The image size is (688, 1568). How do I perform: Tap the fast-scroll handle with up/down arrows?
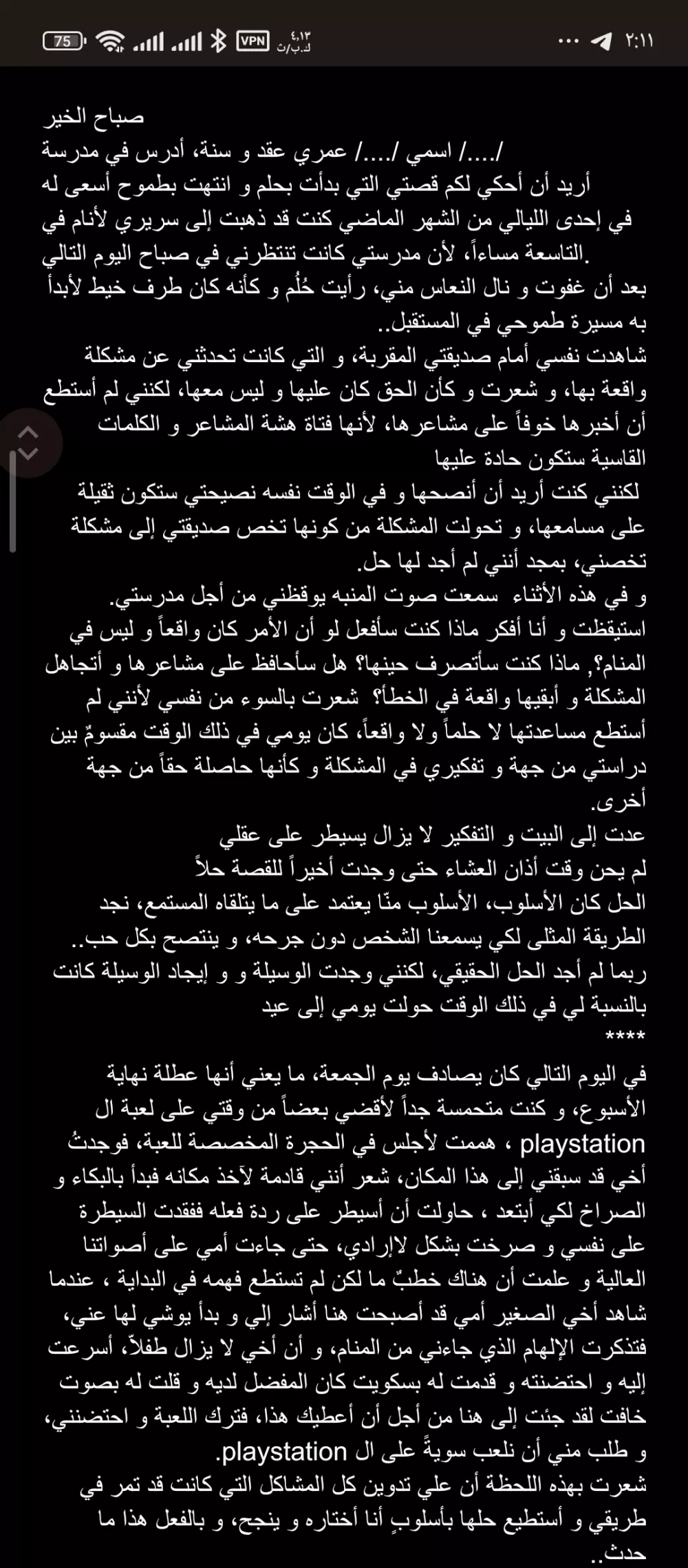28,443
